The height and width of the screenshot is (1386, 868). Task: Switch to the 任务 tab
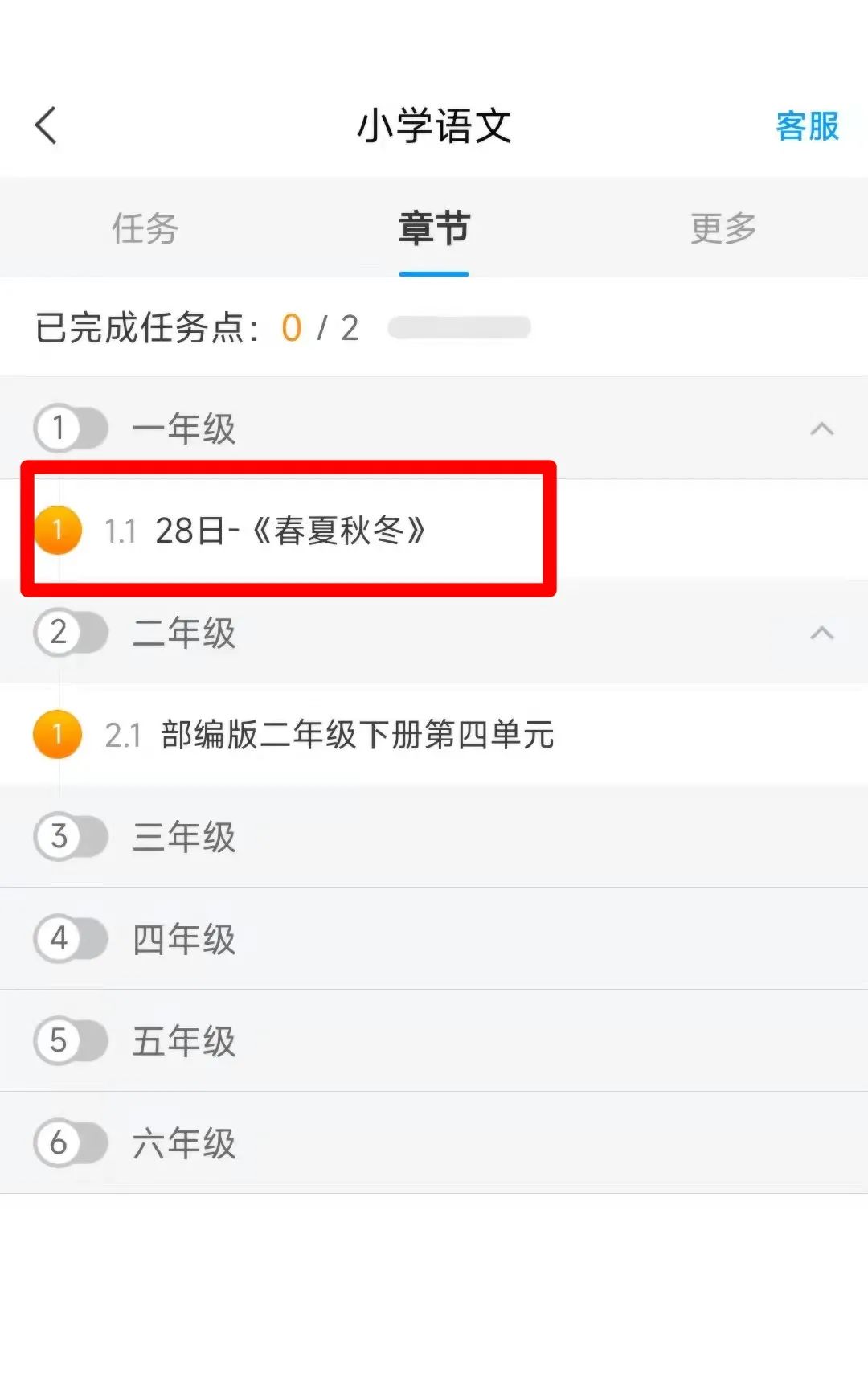[x=145, y=229]
